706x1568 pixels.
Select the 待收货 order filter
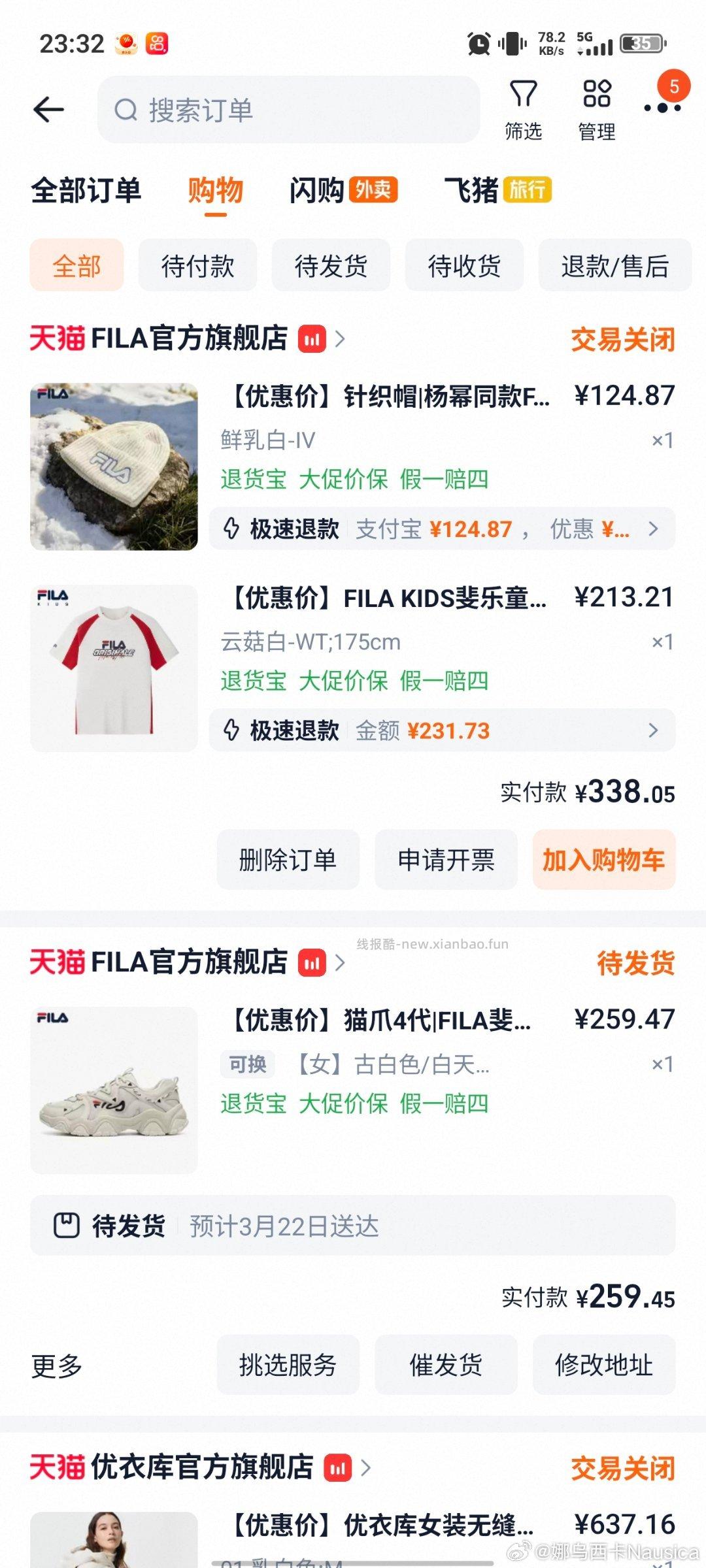pos(464,265)
